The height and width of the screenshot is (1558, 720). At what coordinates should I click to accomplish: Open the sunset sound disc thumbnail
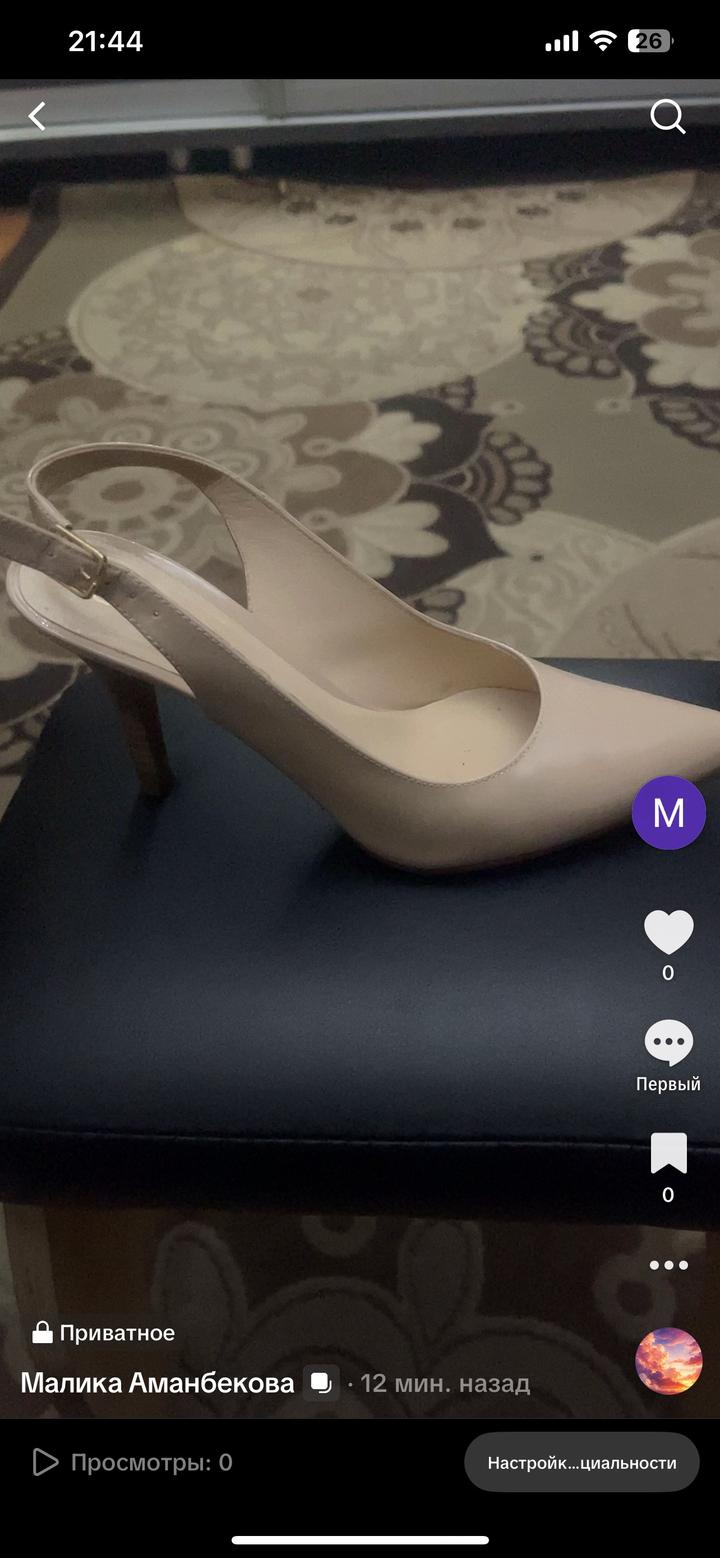(x=668, y=1361)
